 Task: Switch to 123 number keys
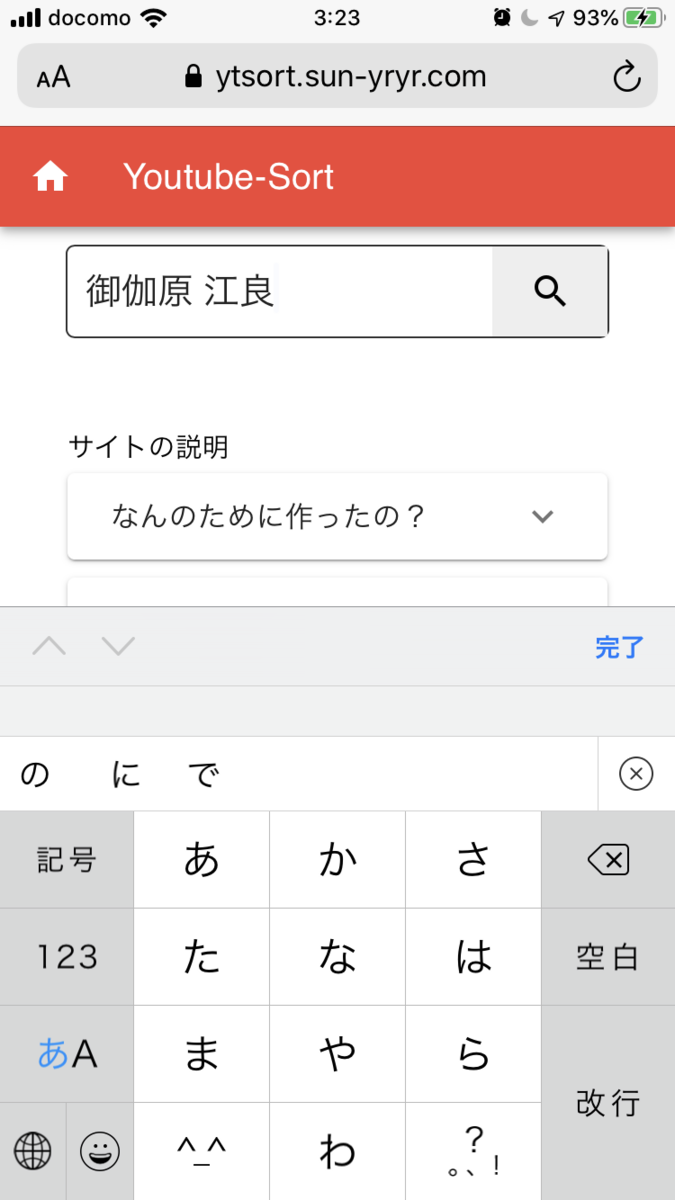[x=67, y=957]
